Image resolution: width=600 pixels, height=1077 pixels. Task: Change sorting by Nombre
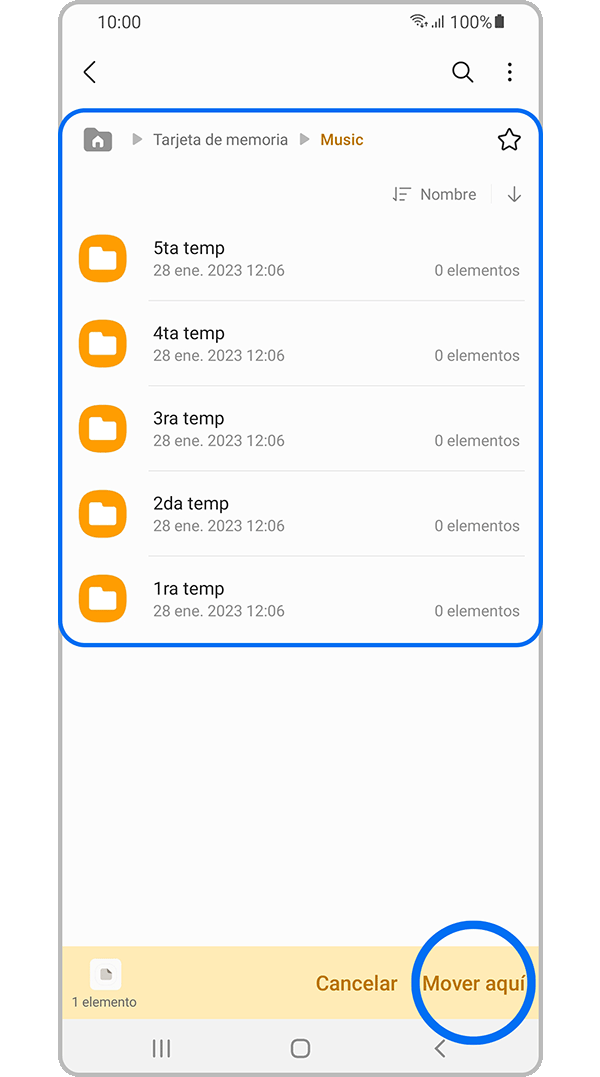pos(435,195)
